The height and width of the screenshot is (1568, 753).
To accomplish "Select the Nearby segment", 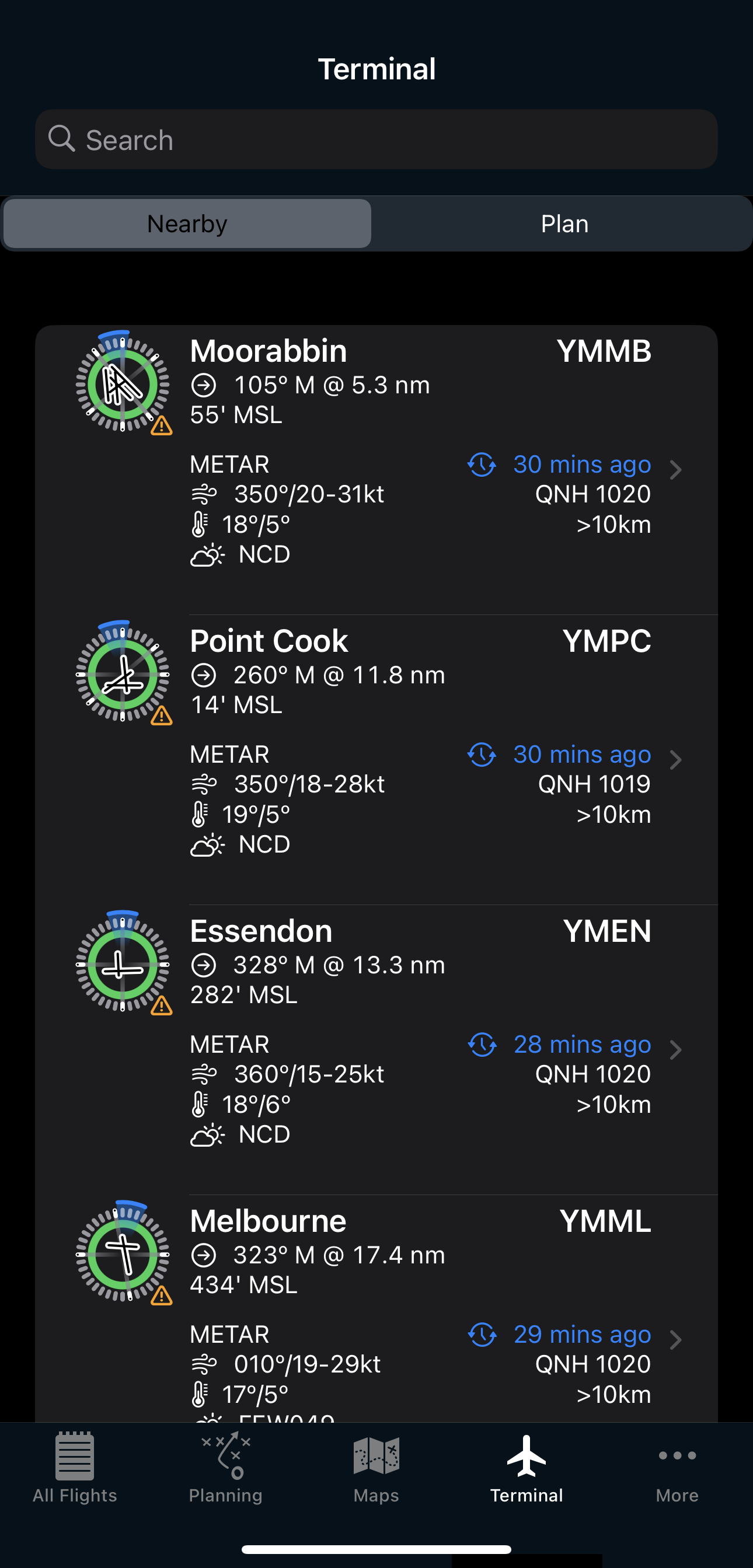I will tap(187, 223).
